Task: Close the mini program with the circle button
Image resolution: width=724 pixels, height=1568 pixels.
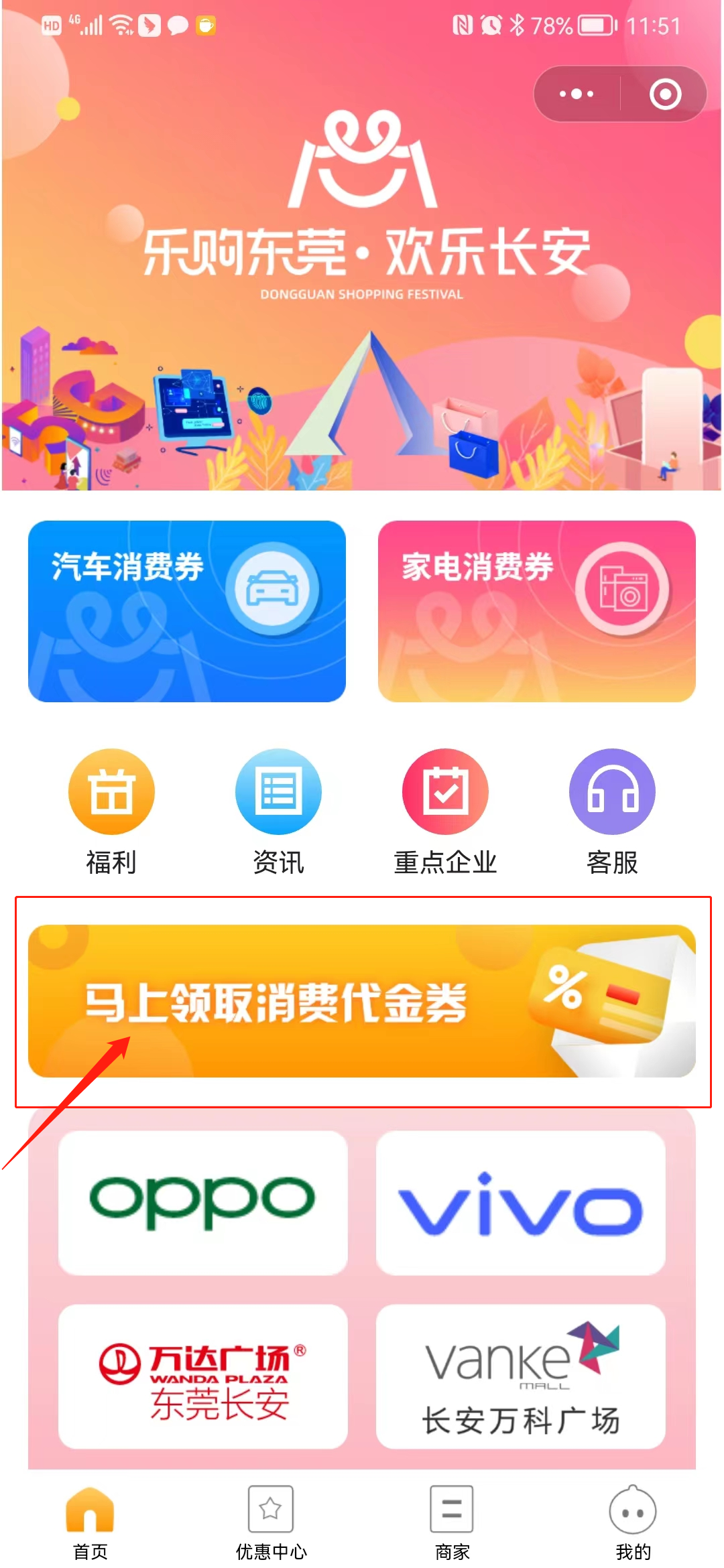Action: pyautogui.click(x=665, y=94)
